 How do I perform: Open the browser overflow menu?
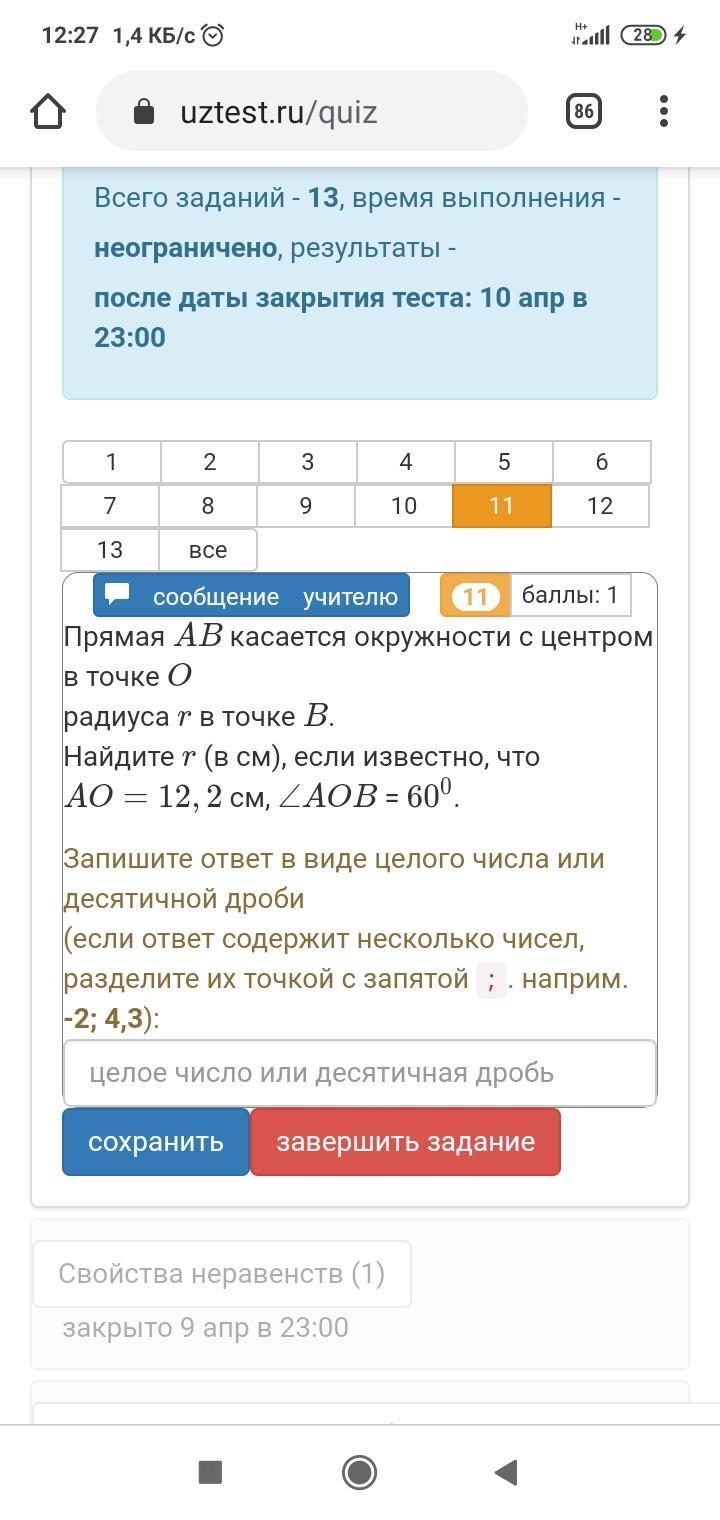(x=664, y=111)
